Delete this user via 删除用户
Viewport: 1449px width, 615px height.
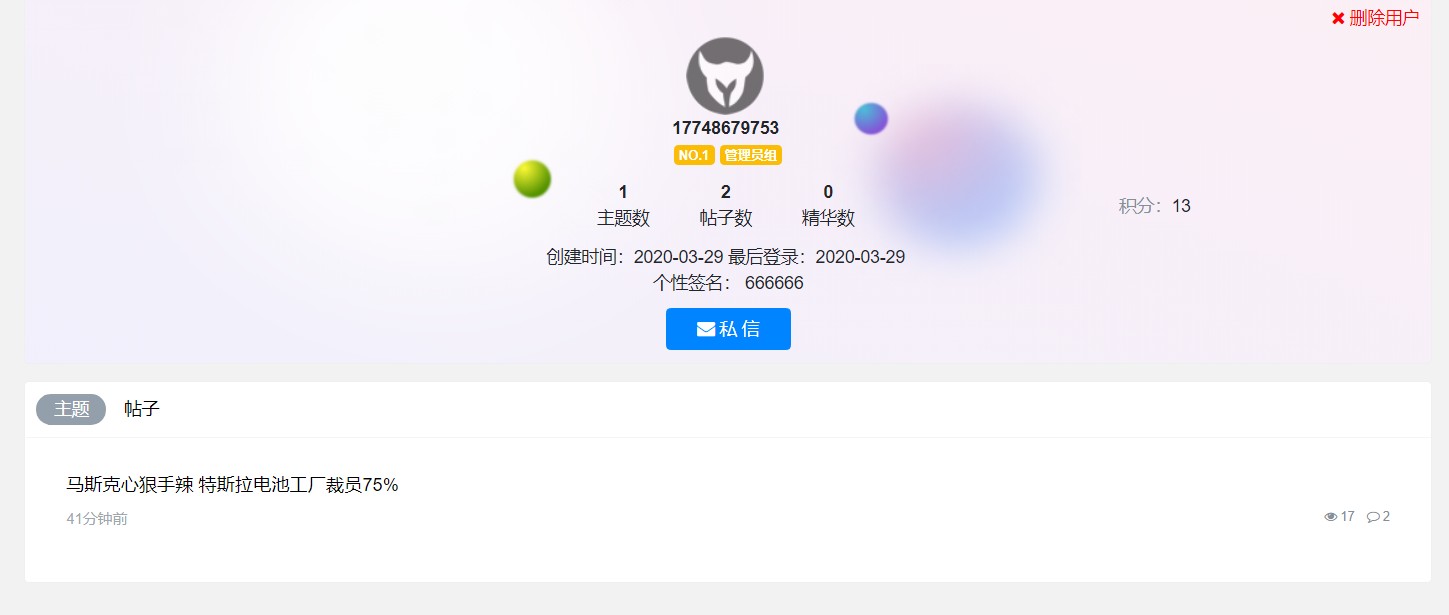click(1375, 18)
